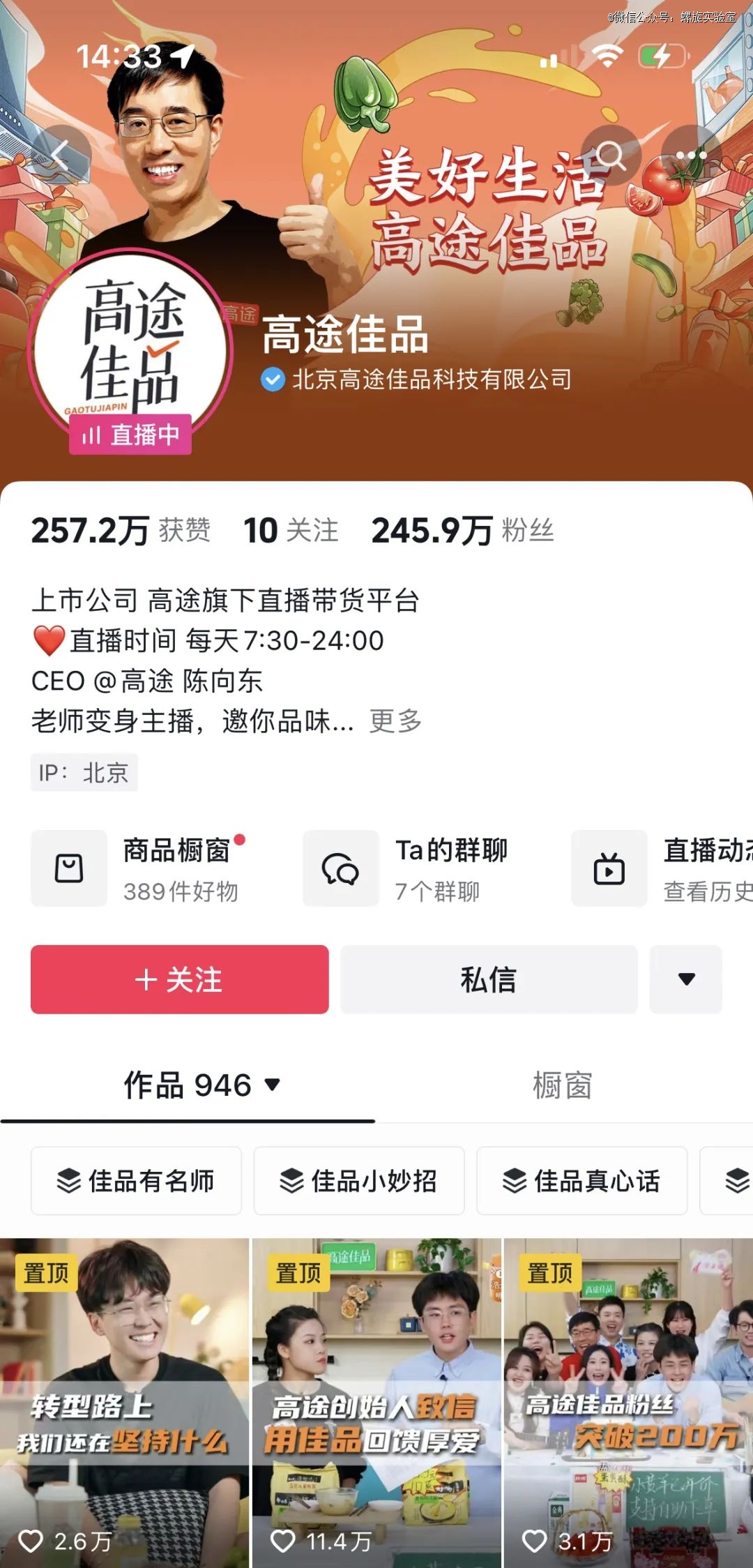Open the three-dot more menu
This screenshot has width=753, height=1568.
pos(690,155)
